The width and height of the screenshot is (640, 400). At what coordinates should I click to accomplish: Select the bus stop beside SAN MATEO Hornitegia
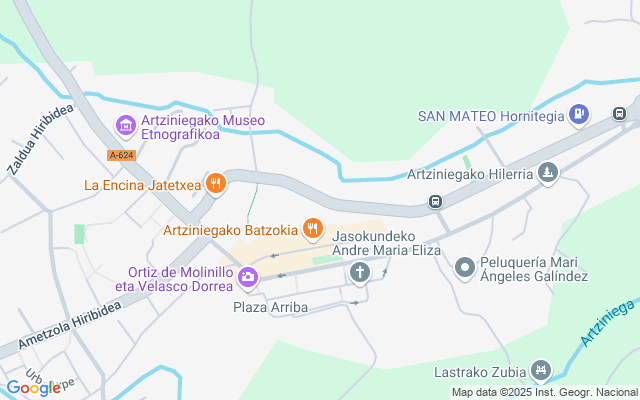[620, 113]
